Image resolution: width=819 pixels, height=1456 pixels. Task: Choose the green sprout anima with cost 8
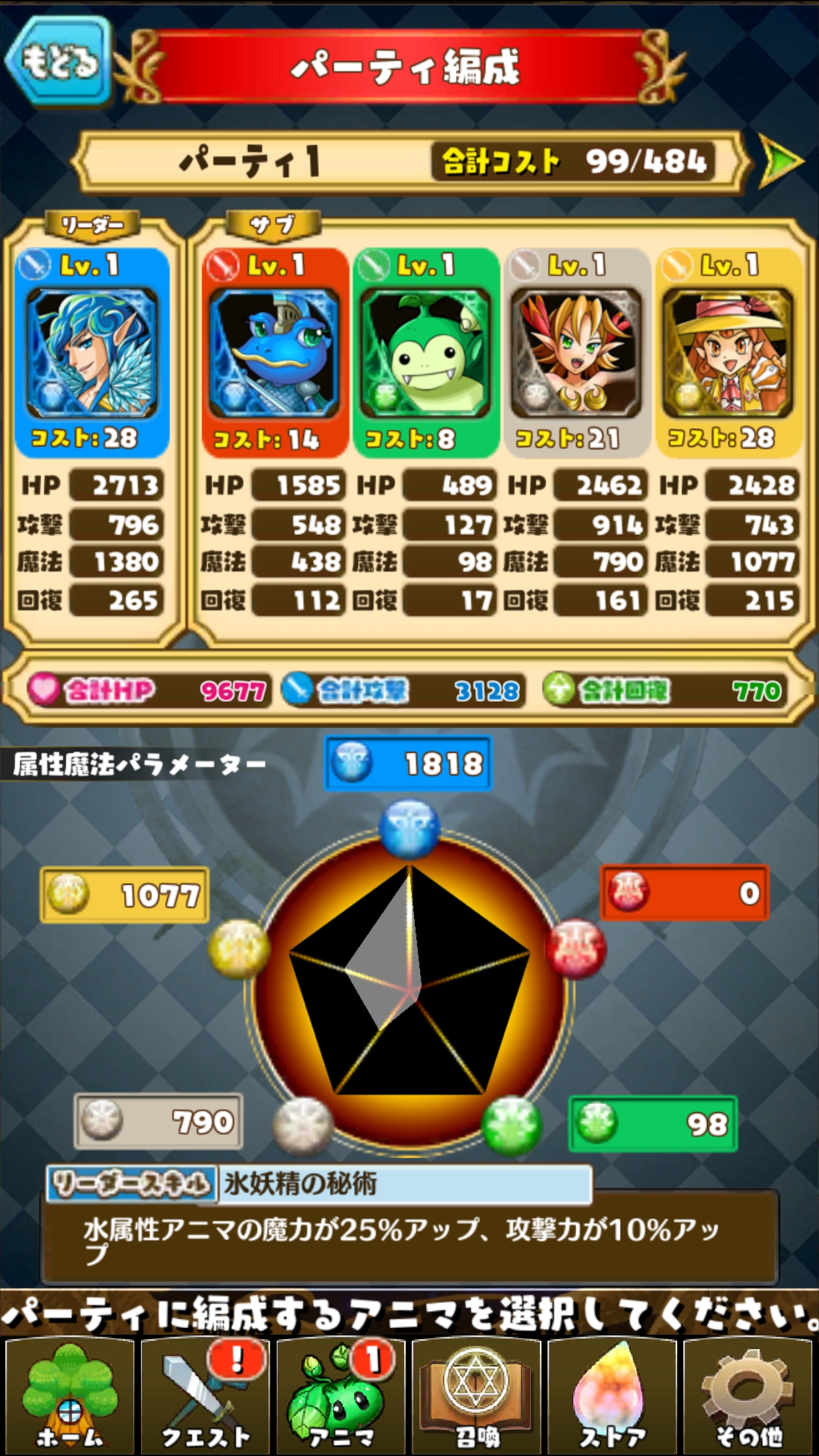click(426, 353)
